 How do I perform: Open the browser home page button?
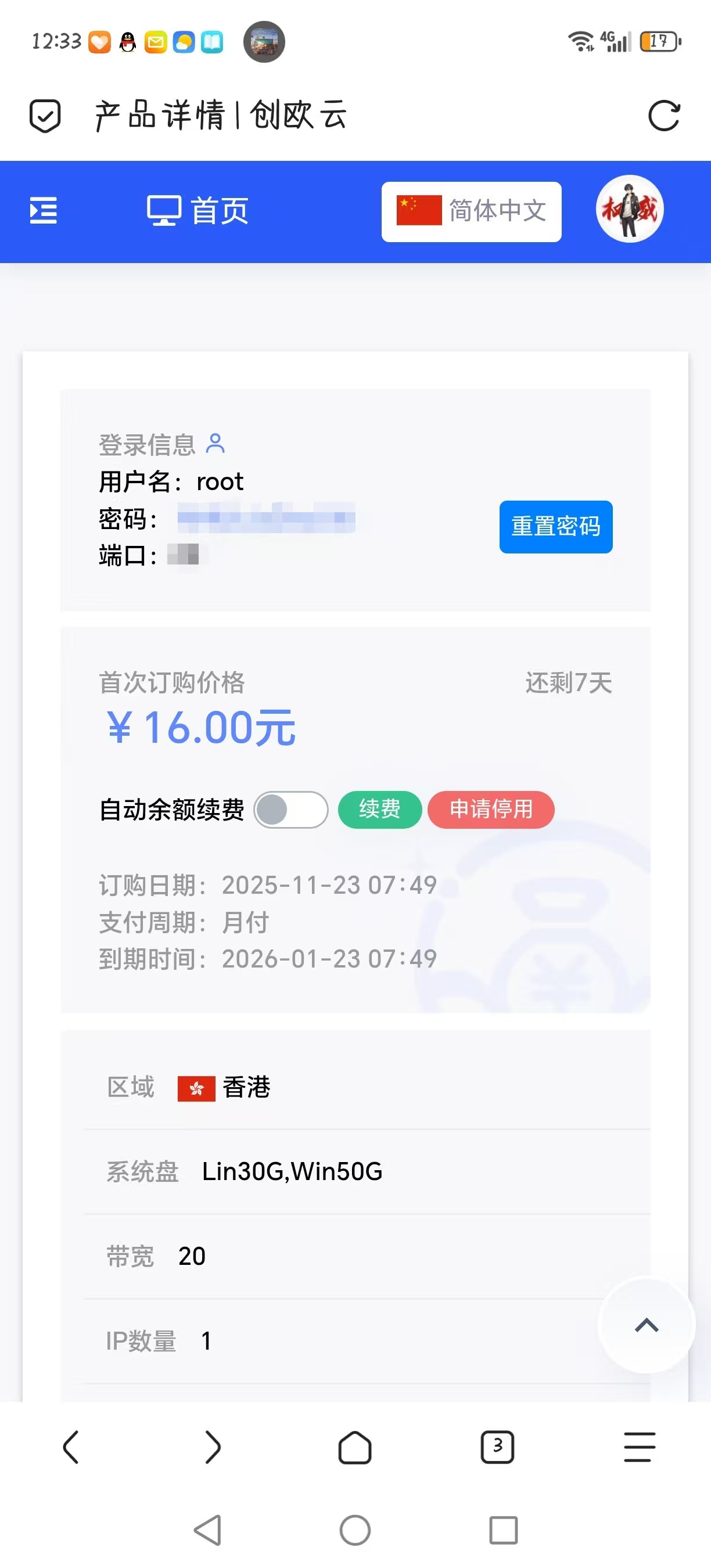[355, 1447]
